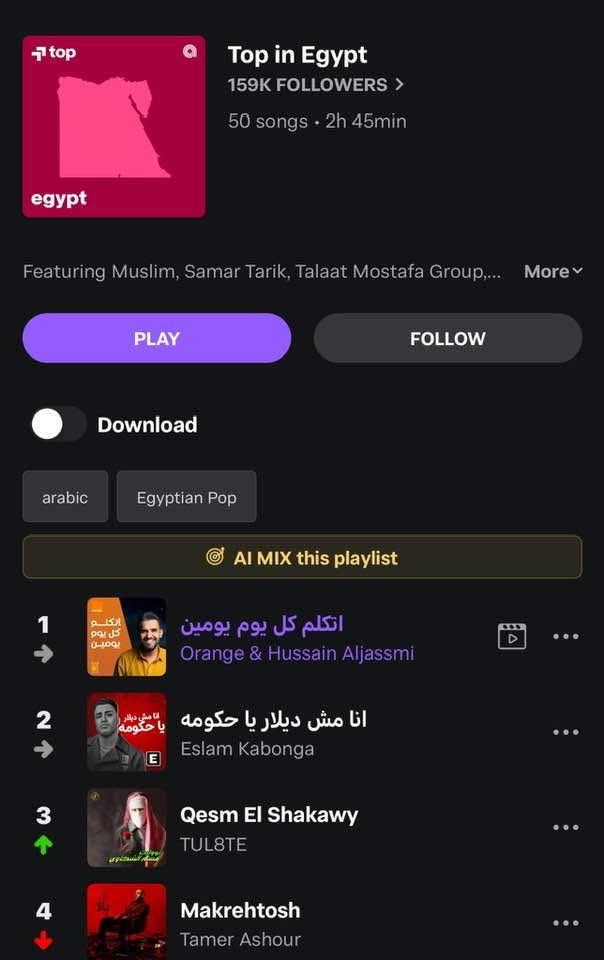Start AI MIX for this playlist
Image resolution: width=604 pixels, height=960 pixels.
click(302, 557)
